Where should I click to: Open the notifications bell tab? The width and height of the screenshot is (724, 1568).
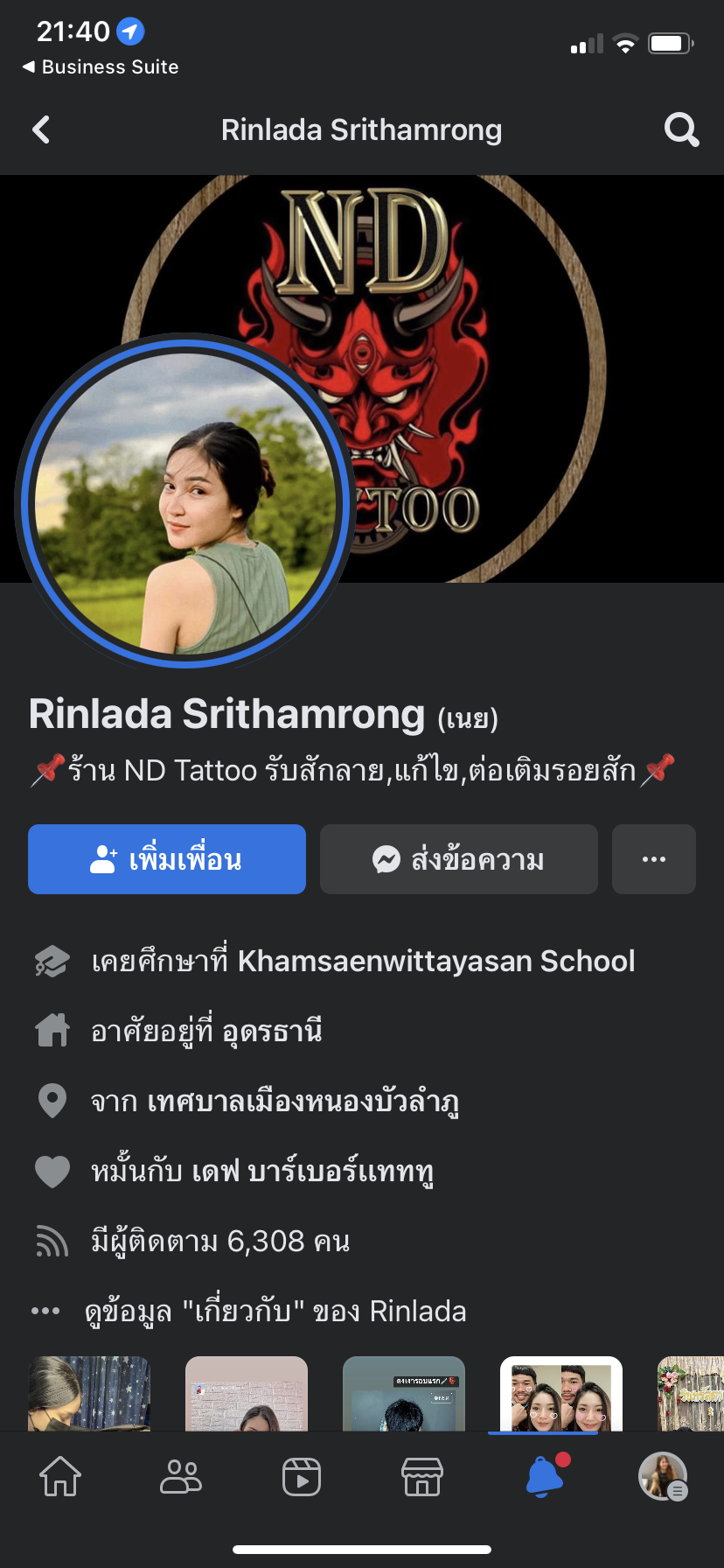[x=544, y=1477]
